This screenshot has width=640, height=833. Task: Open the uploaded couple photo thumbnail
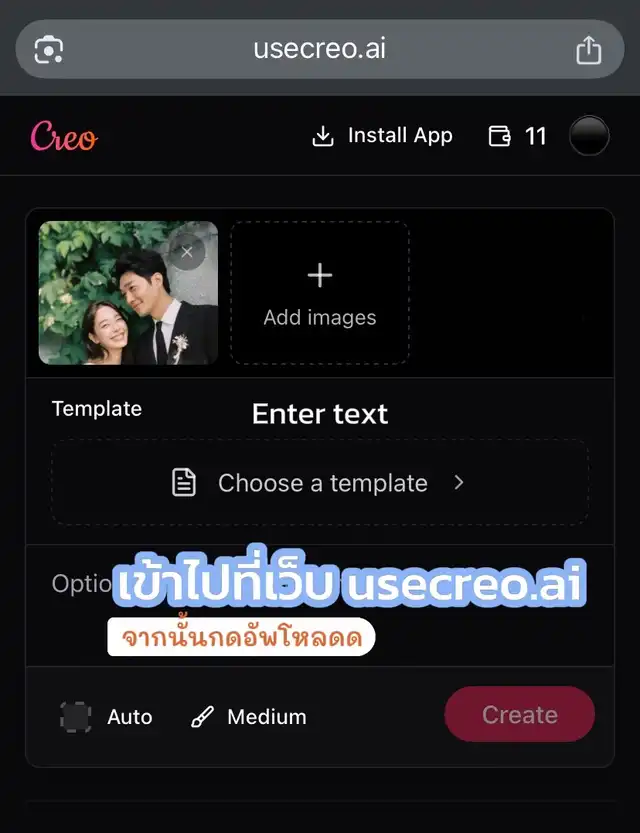point(128,293)
